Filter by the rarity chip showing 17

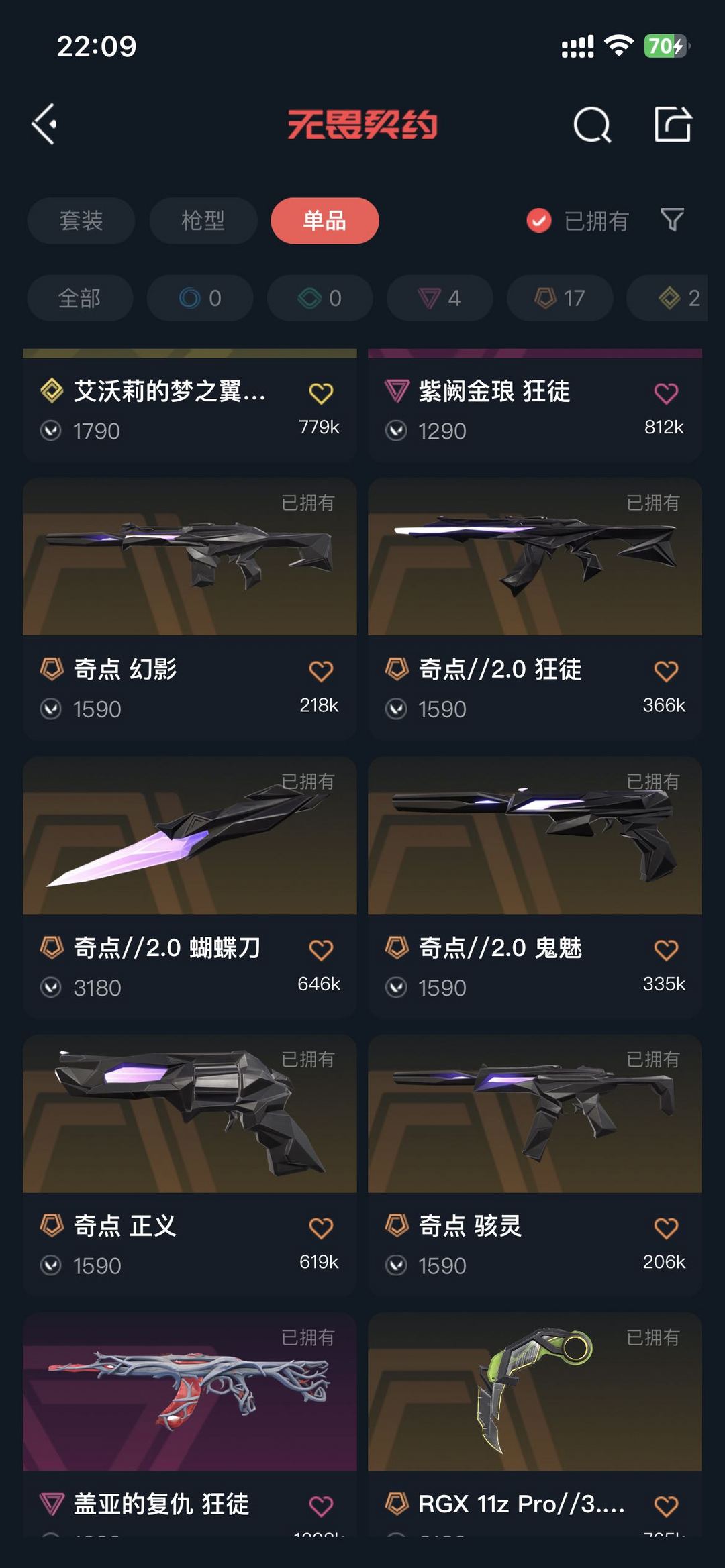pos(560,298)
